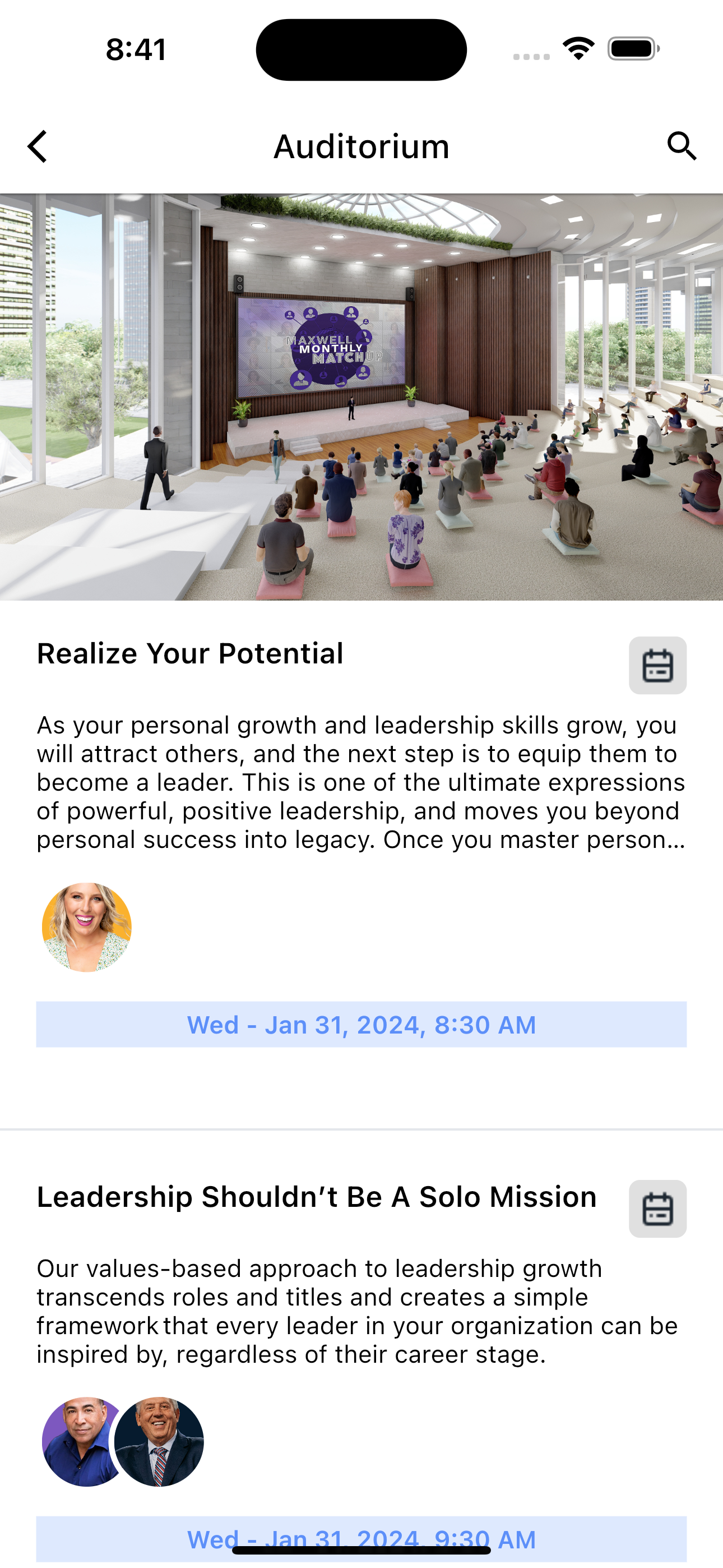This screenshot has width=723, height=1568.
Task: Go back from the Auditorium screen
Action: point(38,147)
